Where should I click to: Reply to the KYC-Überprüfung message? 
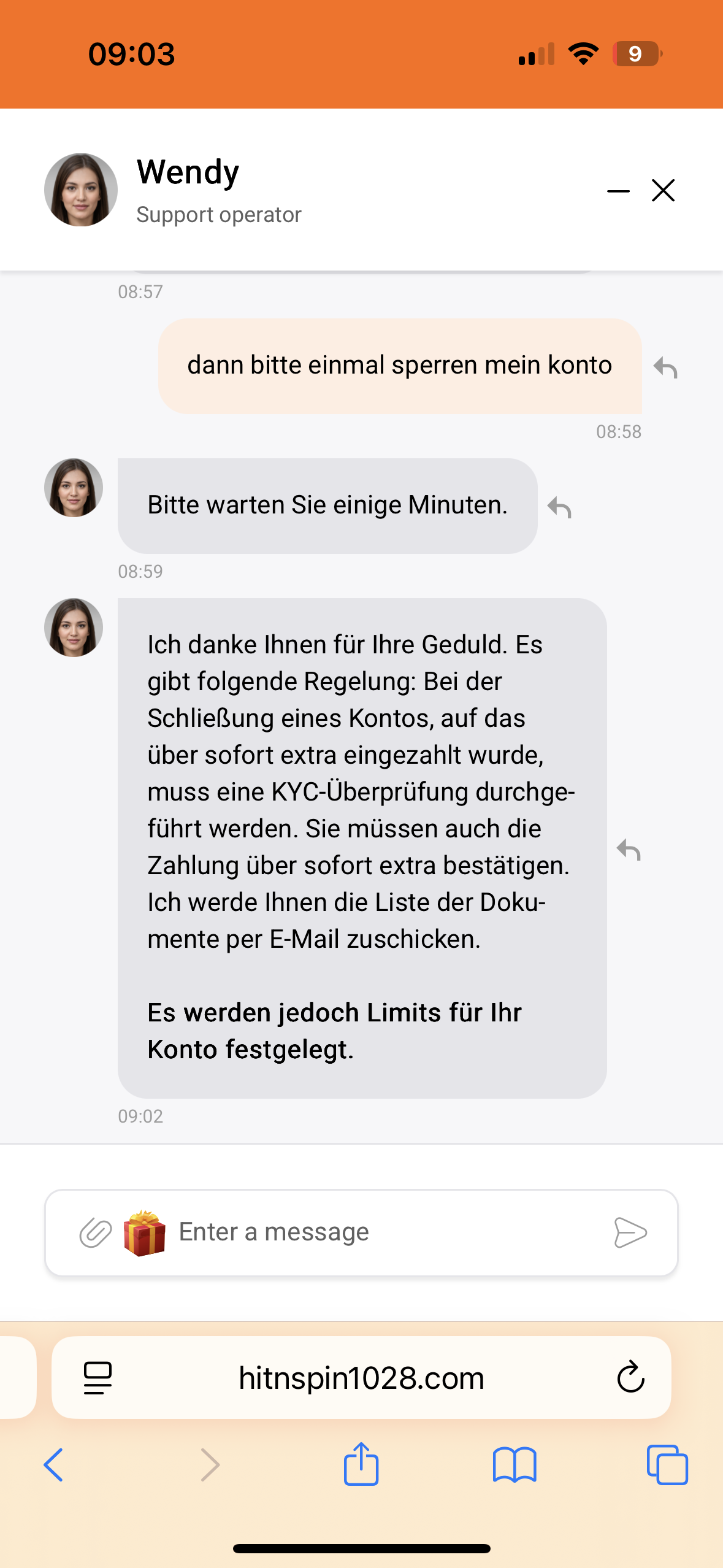point(629,850)
